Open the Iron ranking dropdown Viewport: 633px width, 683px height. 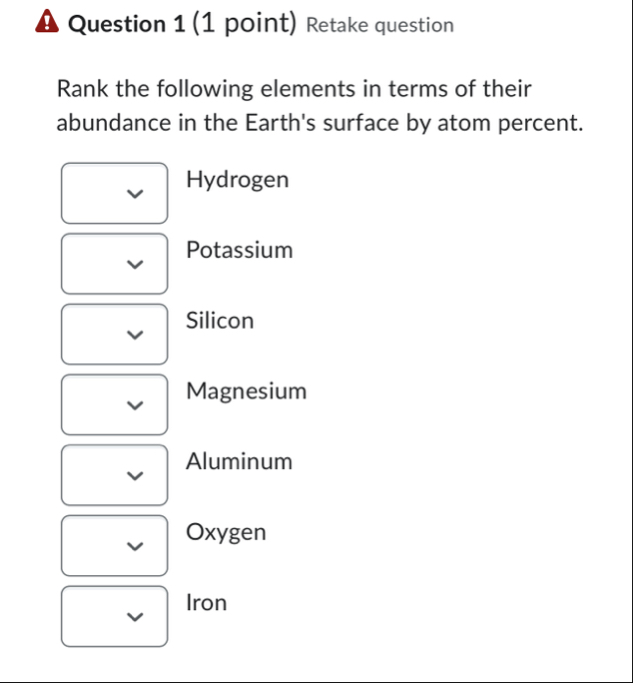click(115, 616)
